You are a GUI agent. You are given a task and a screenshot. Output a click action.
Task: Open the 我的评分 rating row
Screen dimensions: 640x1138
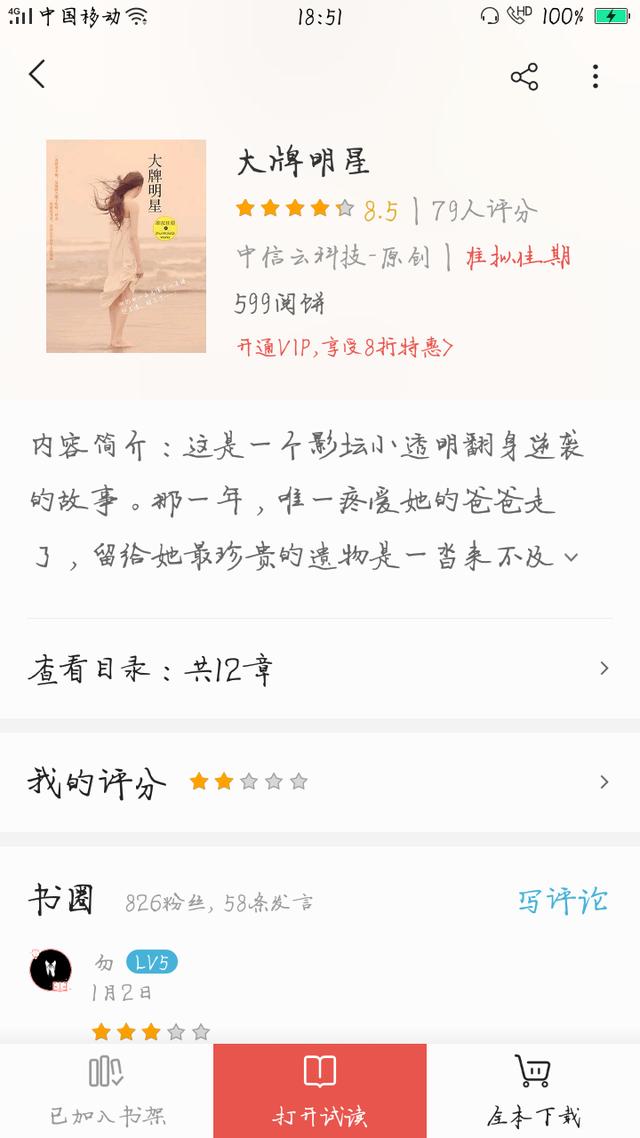pyautogui.click(x=320, y=782)
